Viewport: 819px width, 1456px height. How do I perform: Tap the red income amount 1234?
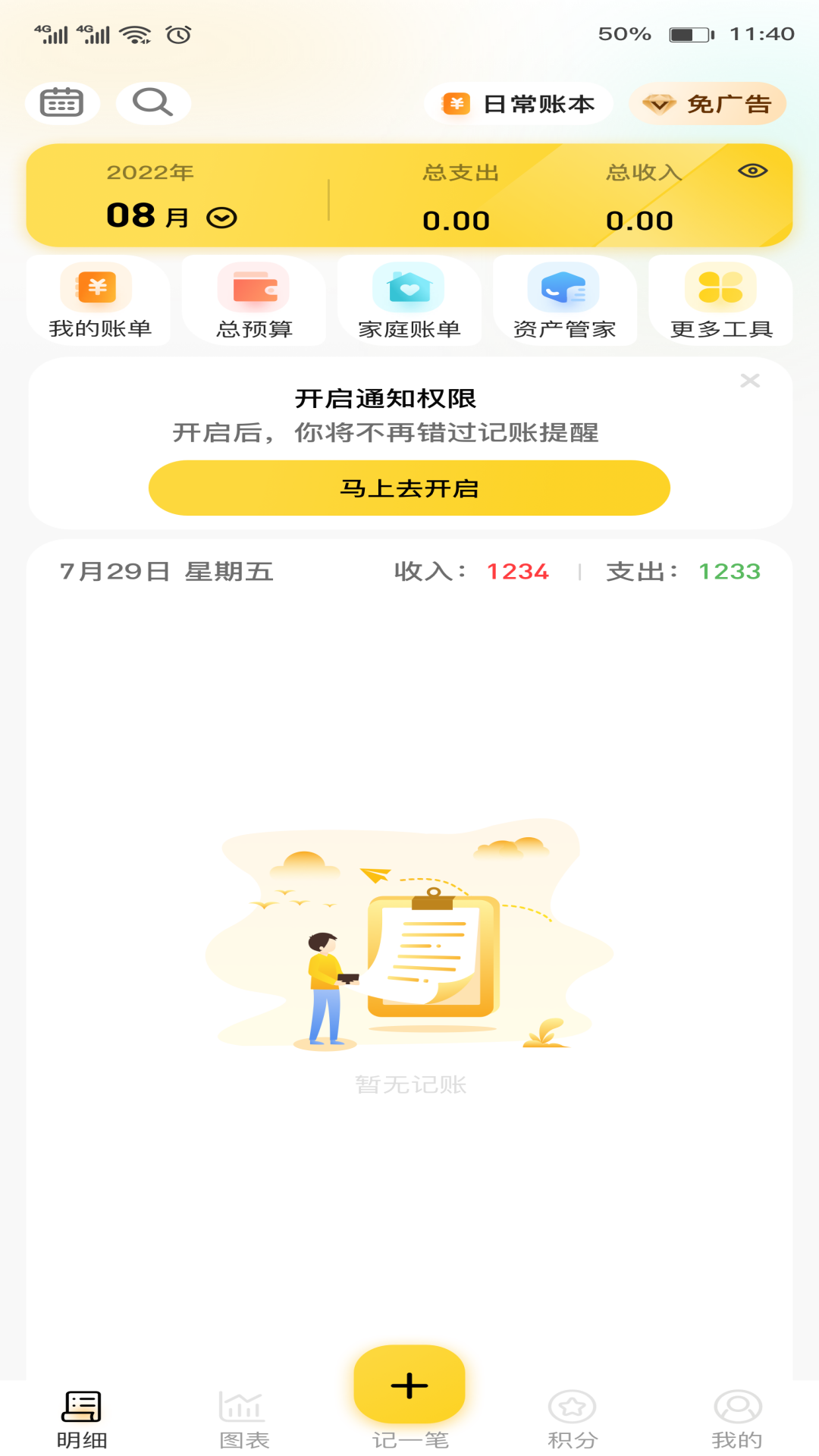coord(518,573)
